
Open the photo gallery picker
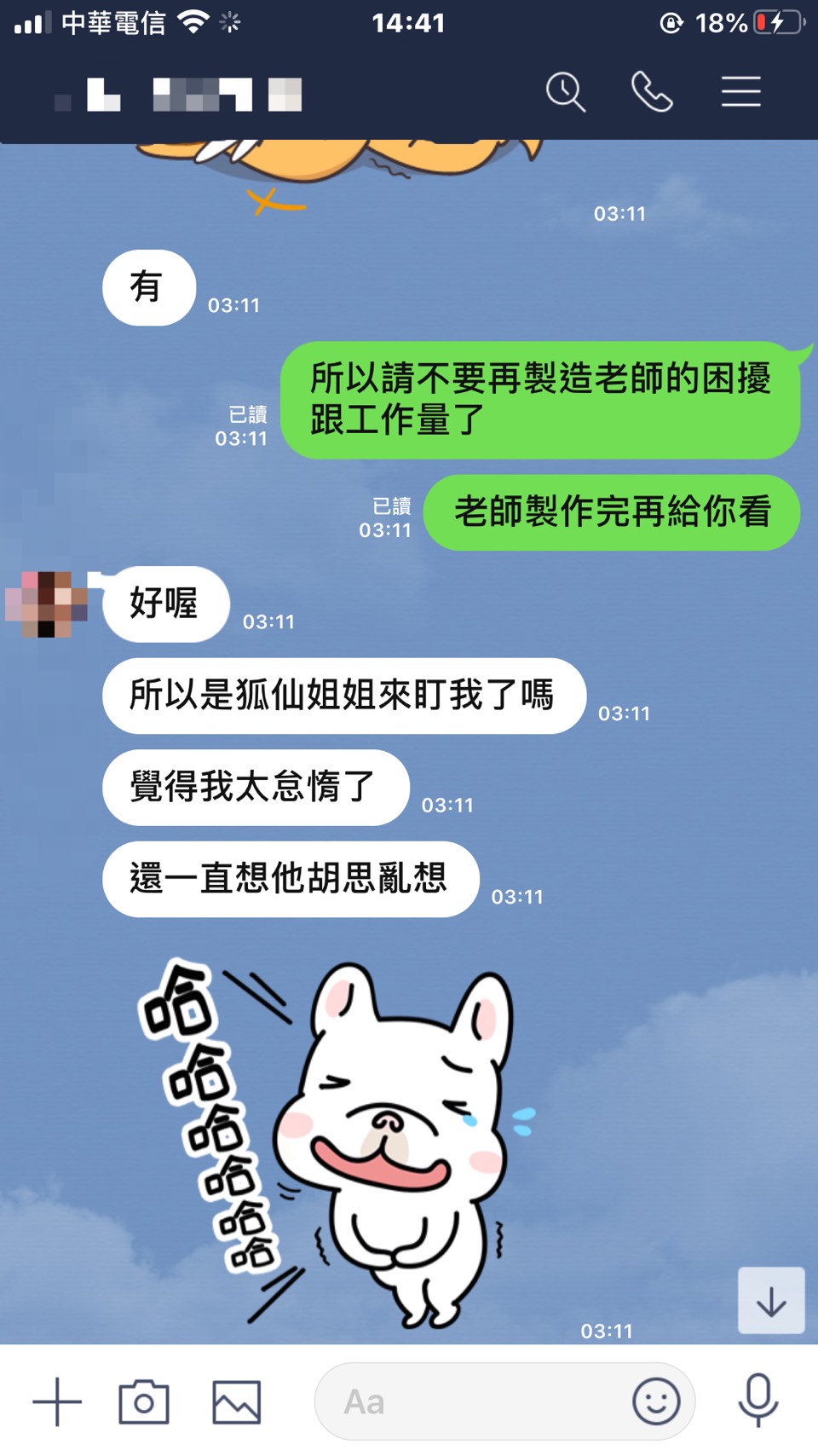tap(236, 1401)
